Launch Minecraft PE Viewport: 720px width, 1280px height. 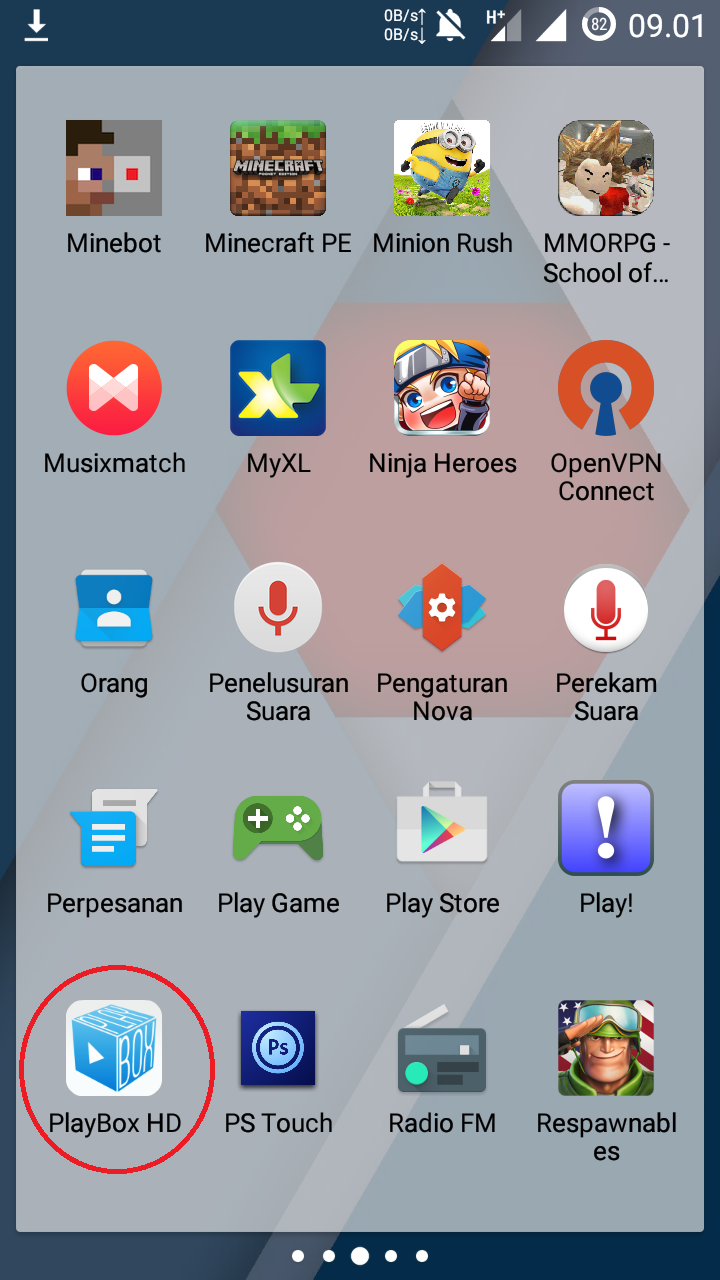278,168
